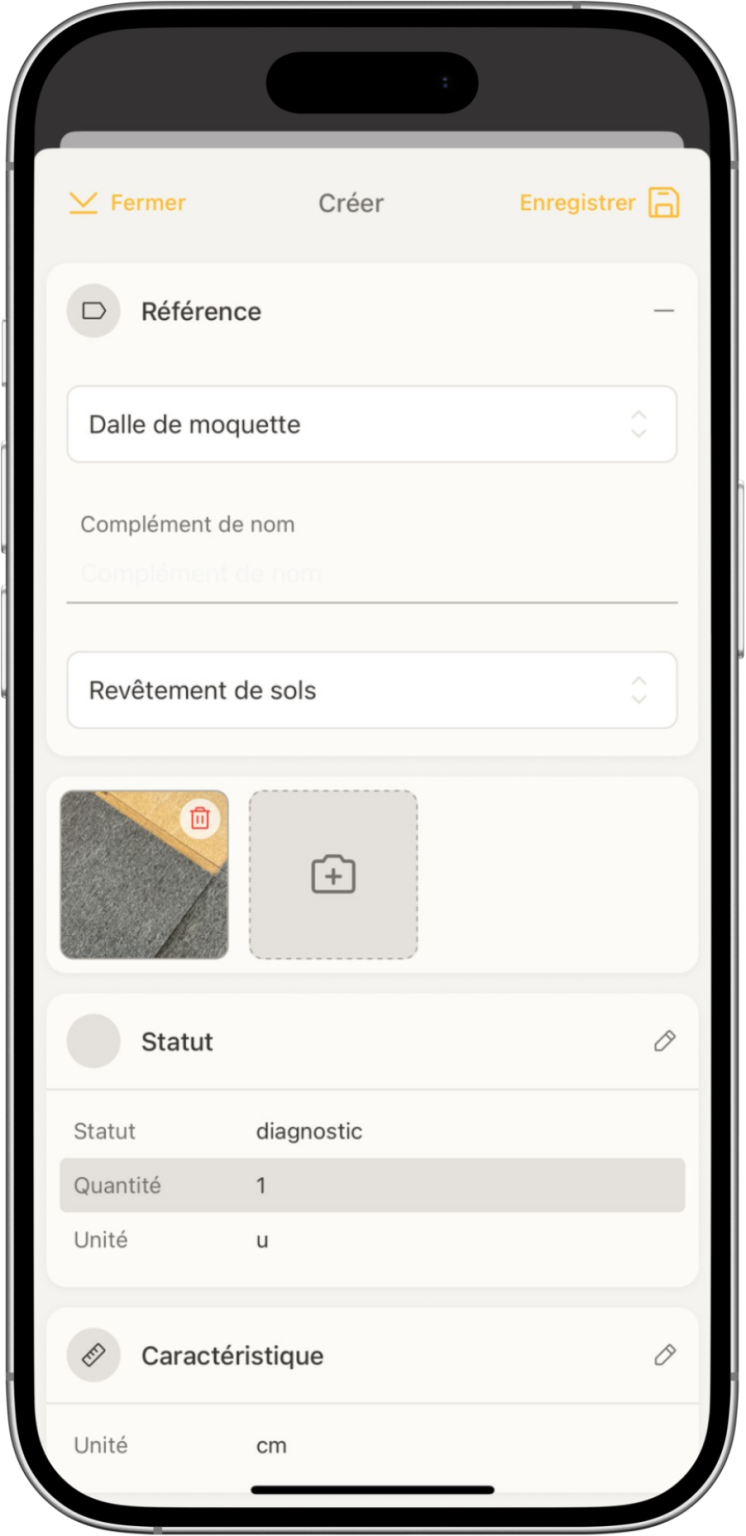Collapse the Référence section
Viewport: 746px width, 1536px height.
663,311
